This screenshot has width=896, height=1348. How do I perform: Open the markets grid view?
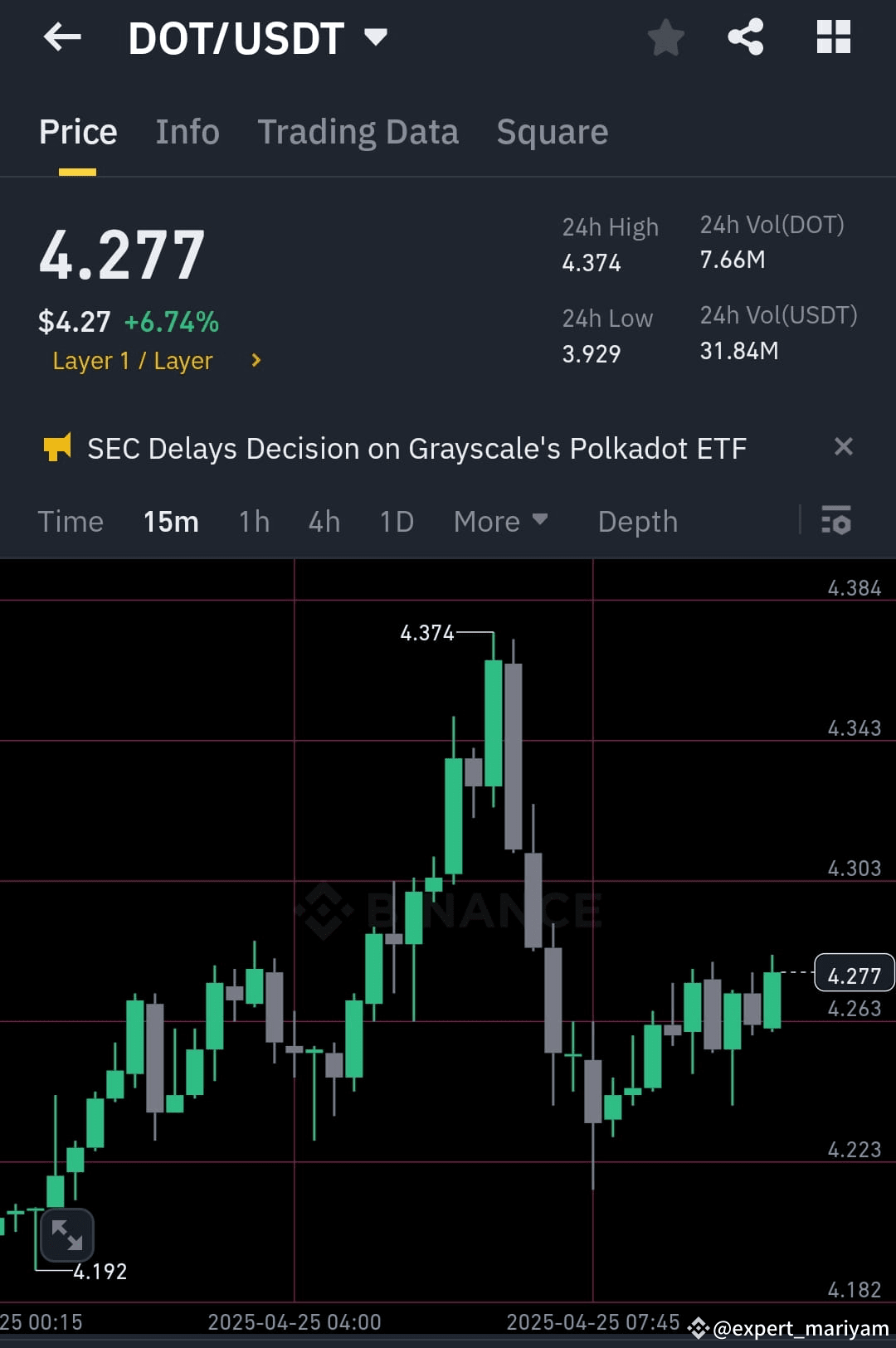(x=833, y=36)
